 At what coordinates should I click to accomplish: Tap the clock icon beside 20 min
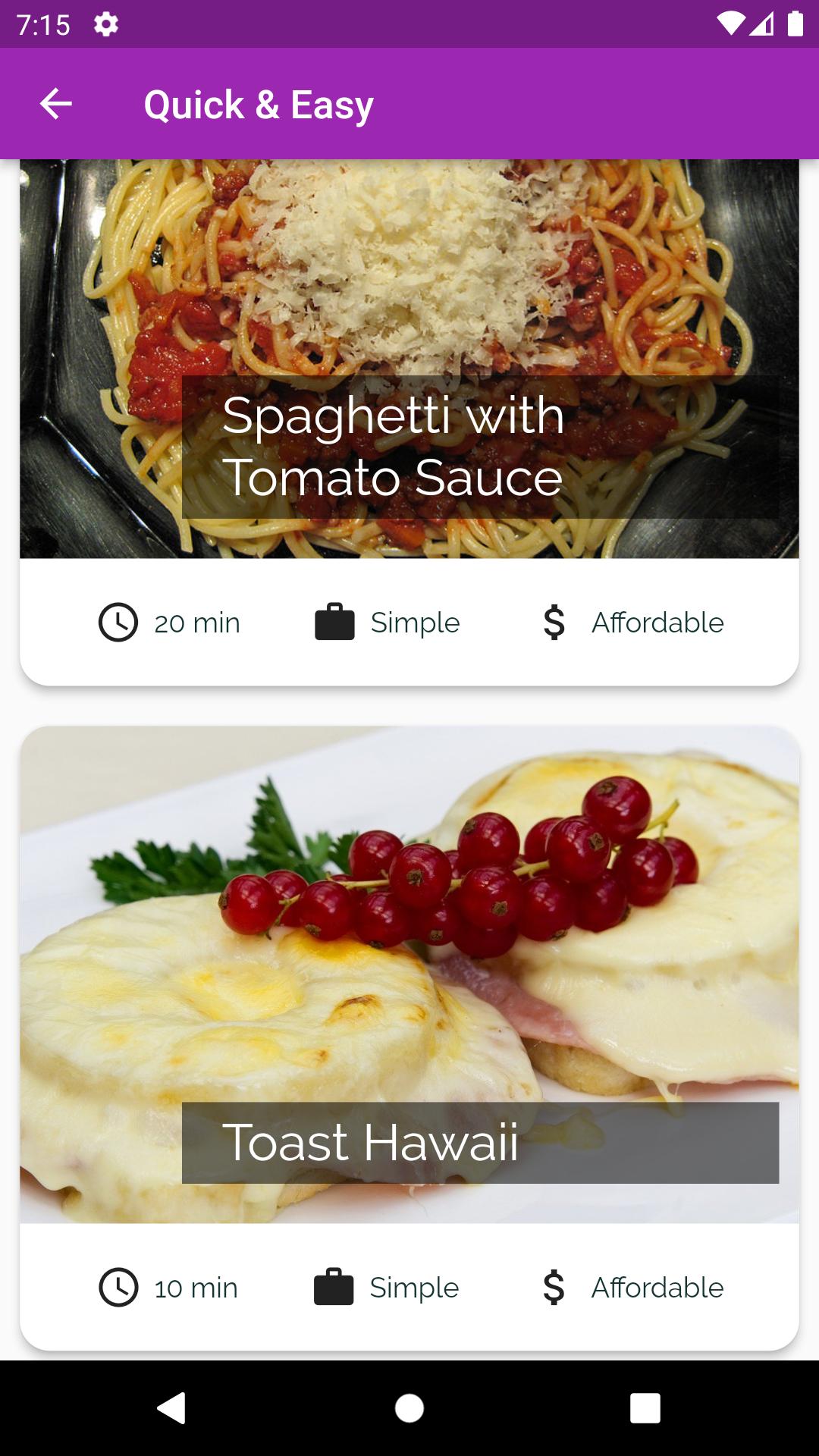pos(119,622)
